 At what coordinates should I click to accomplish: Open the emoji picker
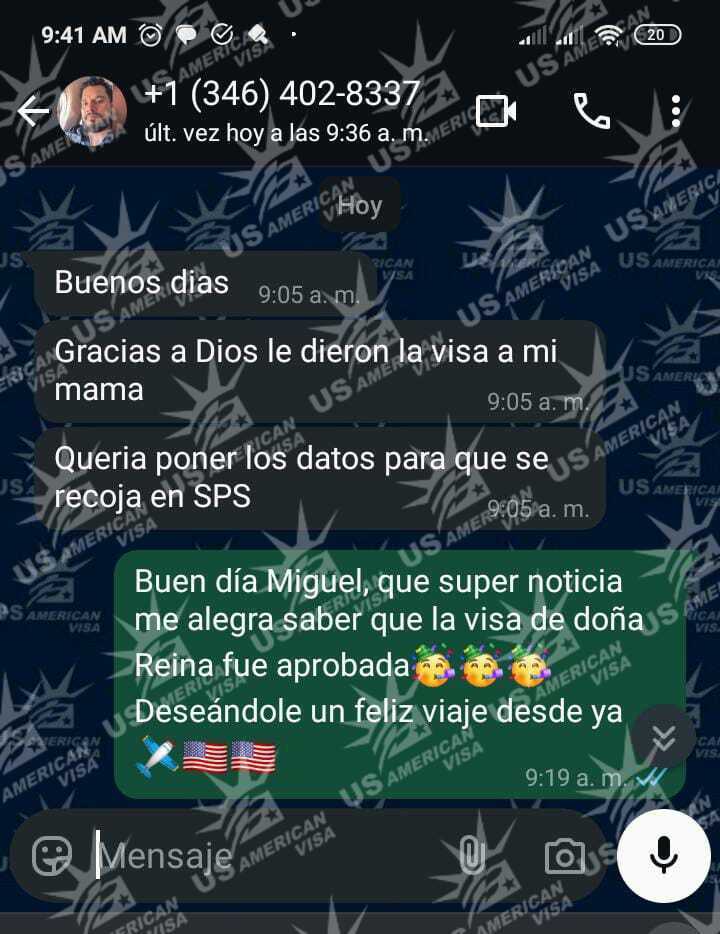52,855
